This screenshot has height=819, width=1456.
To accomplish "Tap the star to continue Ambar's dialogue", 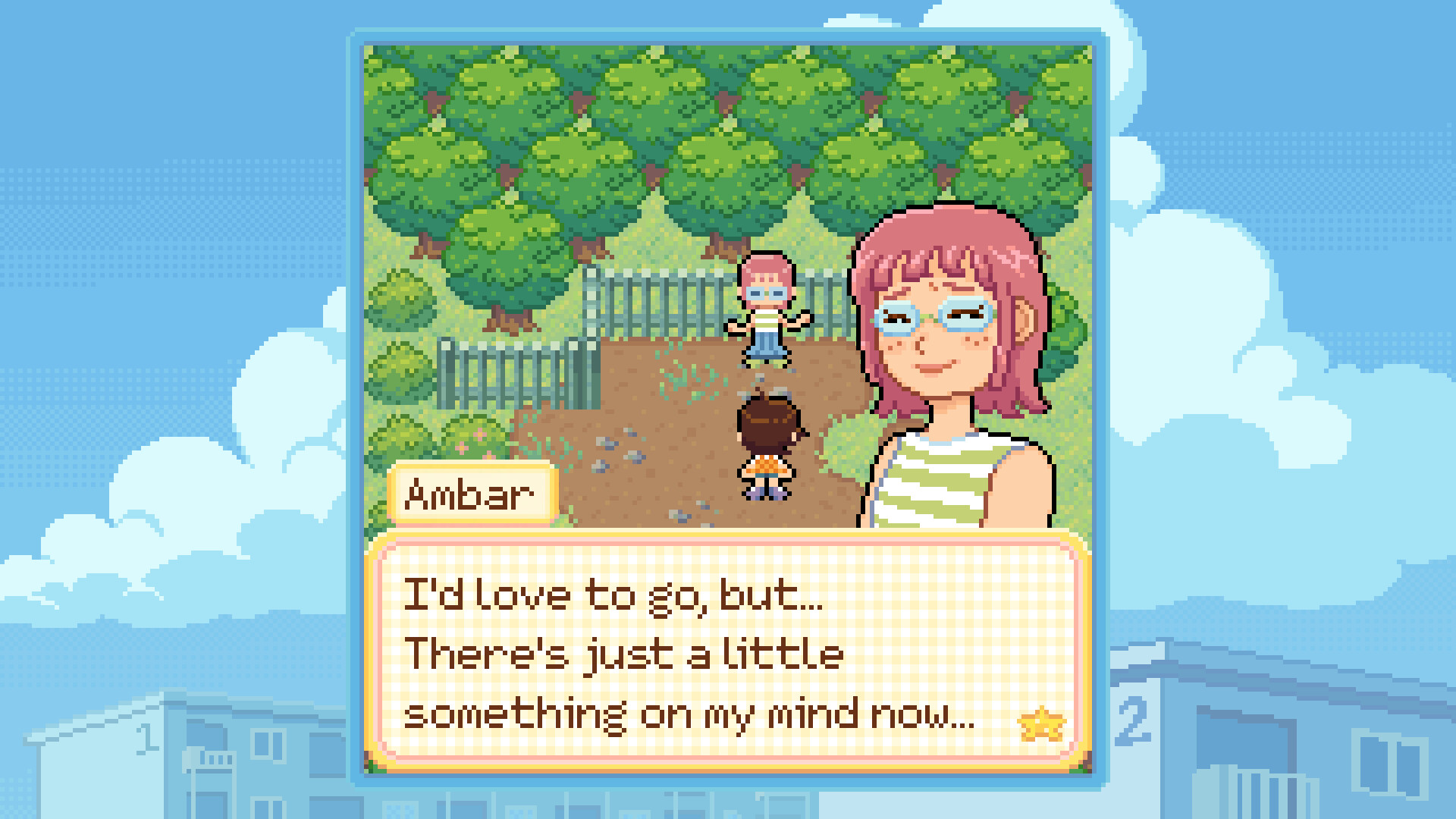I will 1042,723.
